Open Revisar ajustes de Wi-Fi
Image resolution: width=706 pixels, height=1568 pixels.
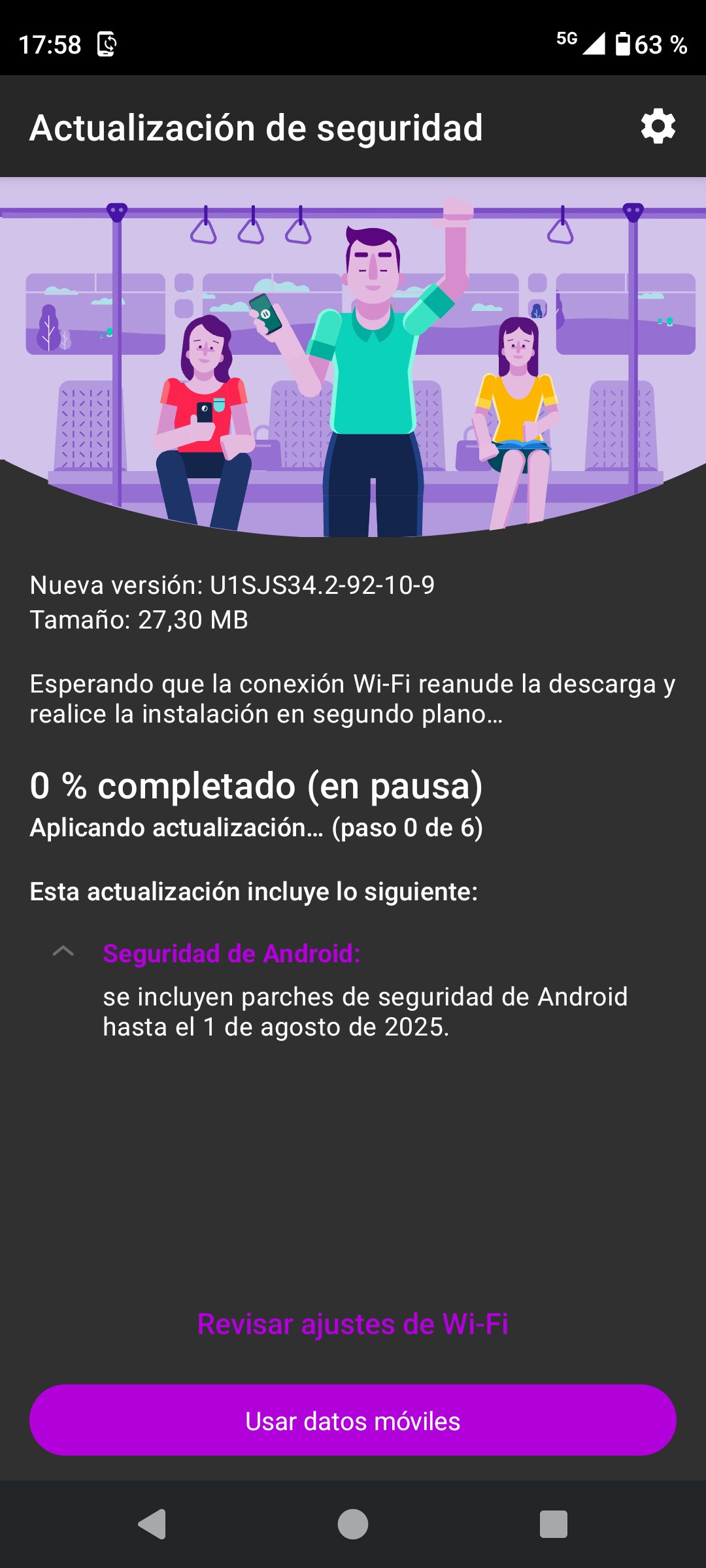coord(353,1324)
